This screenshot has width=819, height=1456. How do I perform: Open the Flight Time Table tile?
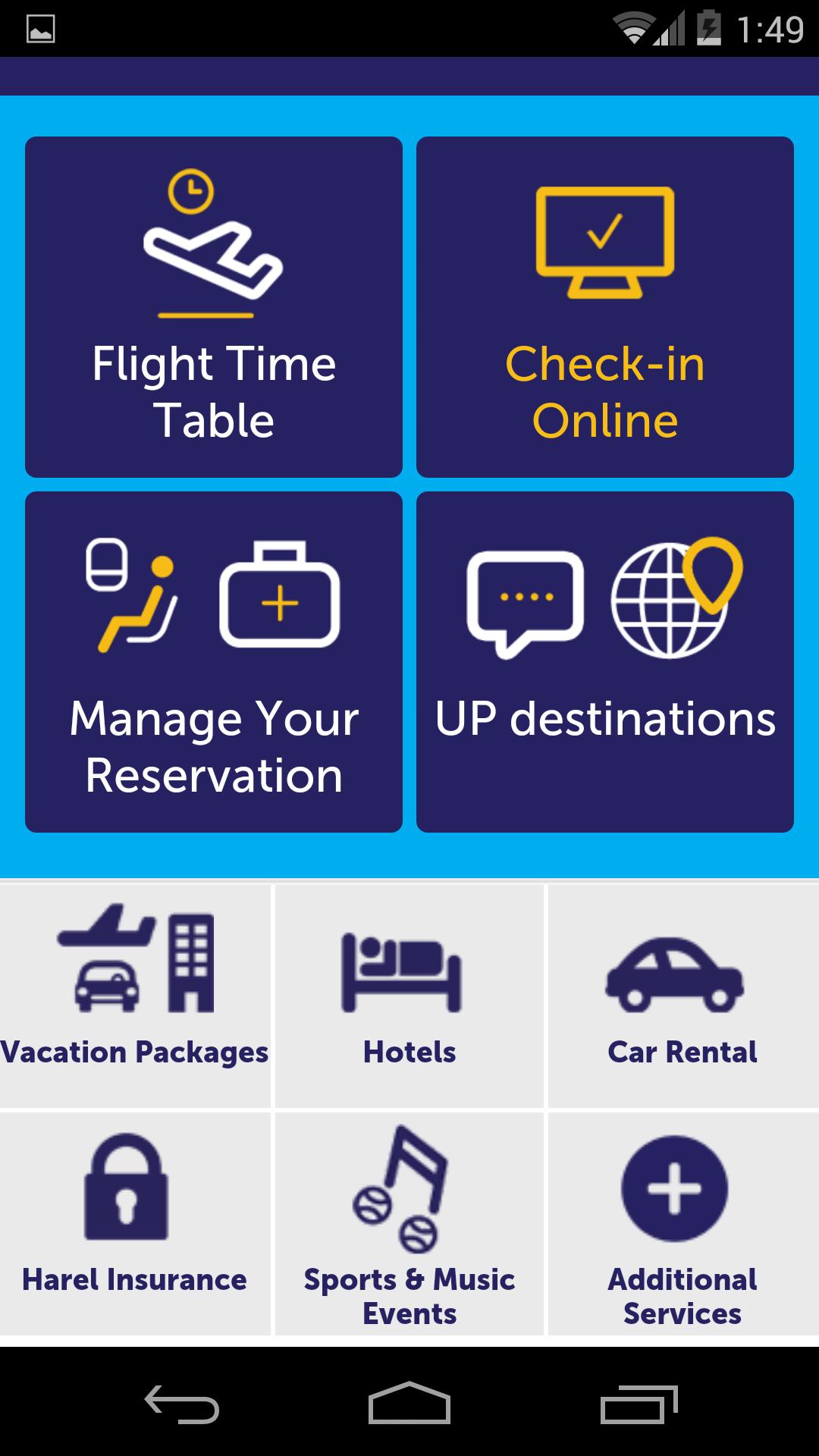(214, 307)
